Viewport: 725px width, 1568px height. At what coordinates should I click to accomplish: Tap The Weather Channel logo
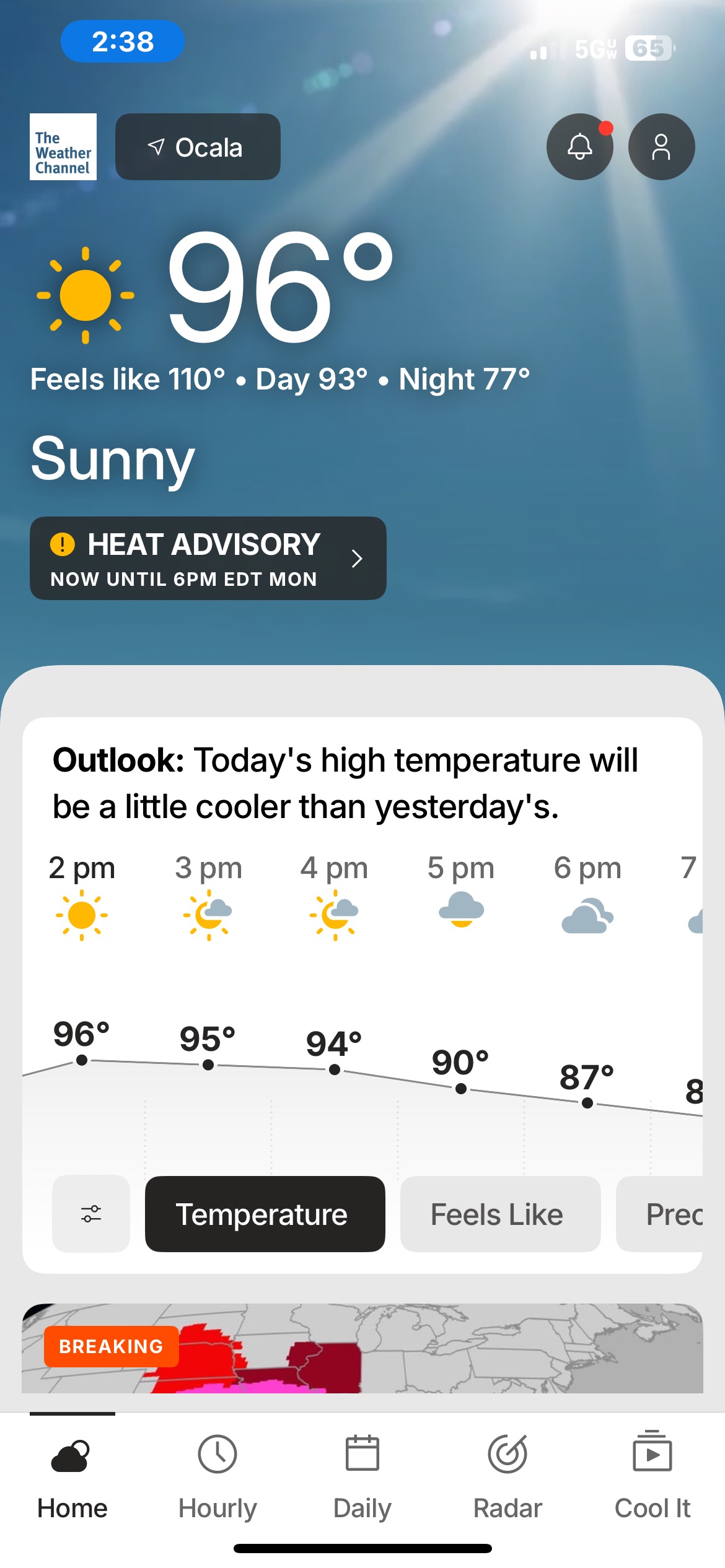tap(63, 147)
